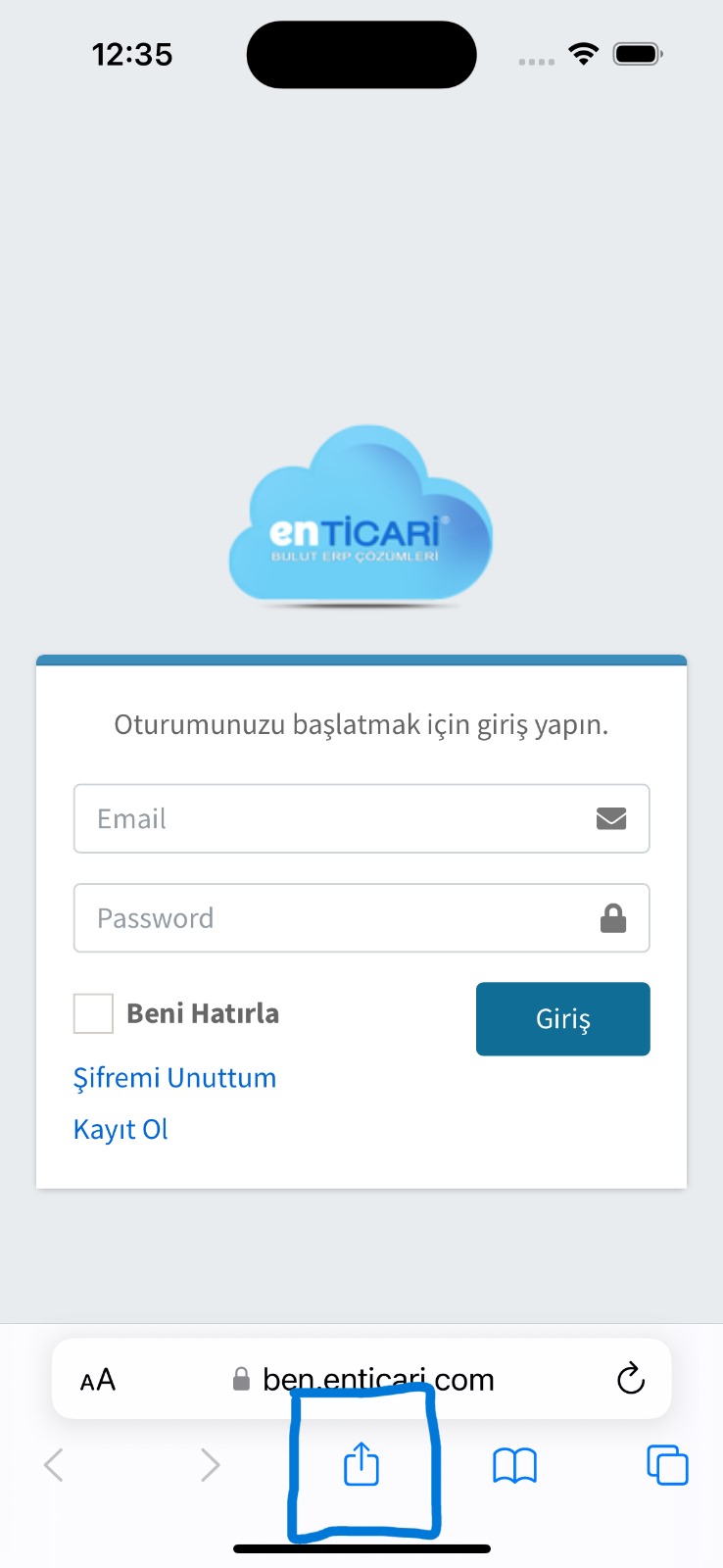Image resolution: width=723 pixels, height=1568 pixels.
Task: Open the Şifremi Unuttum link
Action: pos(174,1078)
